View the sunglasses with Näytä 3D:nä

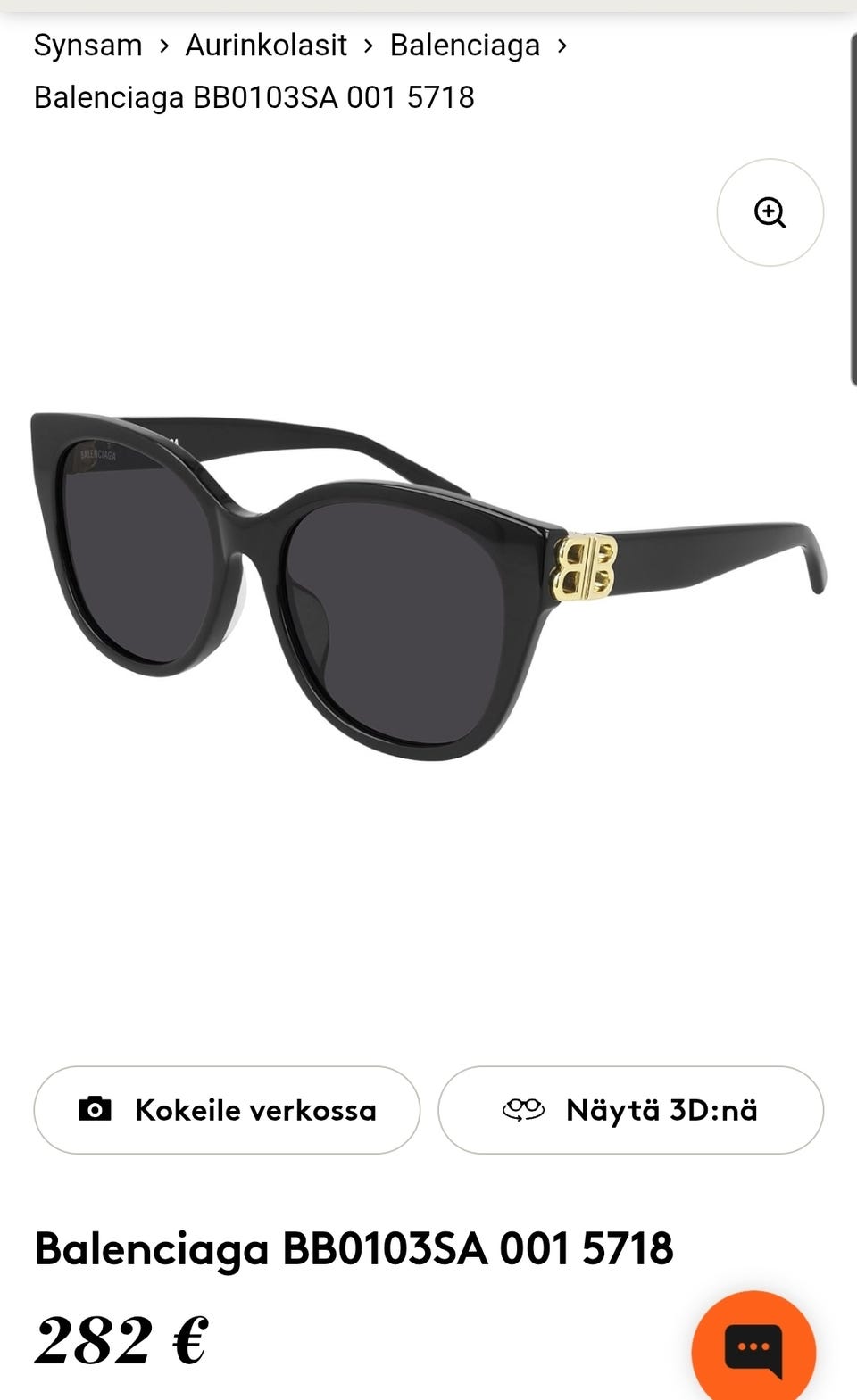pos(630,1110)
